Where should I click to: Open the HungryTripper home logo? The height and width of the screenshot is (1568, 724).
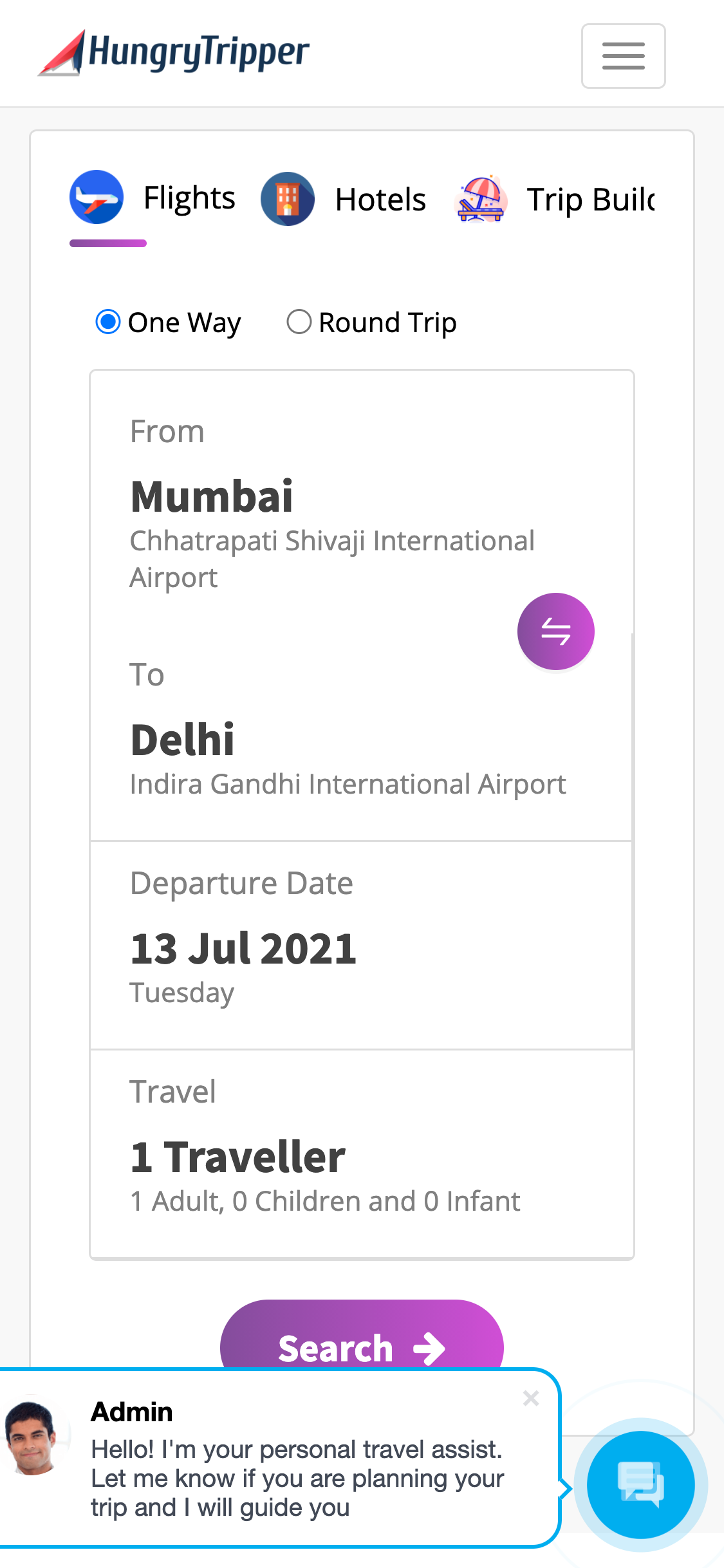[x=174, y=53]
